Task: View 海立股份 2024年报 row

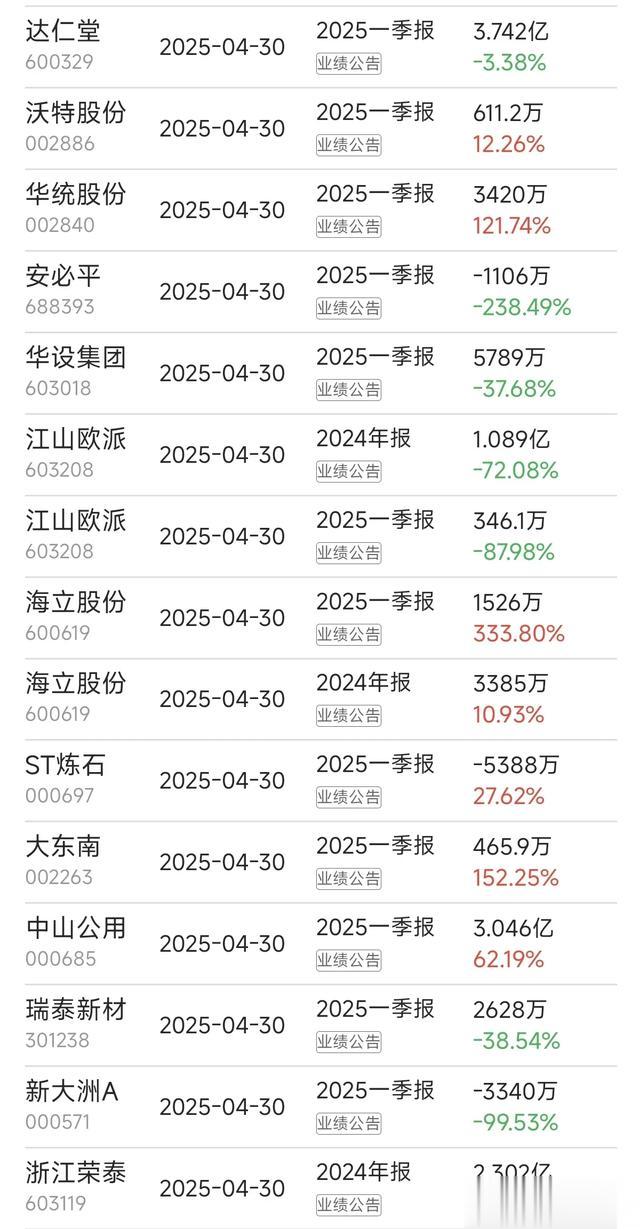Action: click(x=320, y=699)
